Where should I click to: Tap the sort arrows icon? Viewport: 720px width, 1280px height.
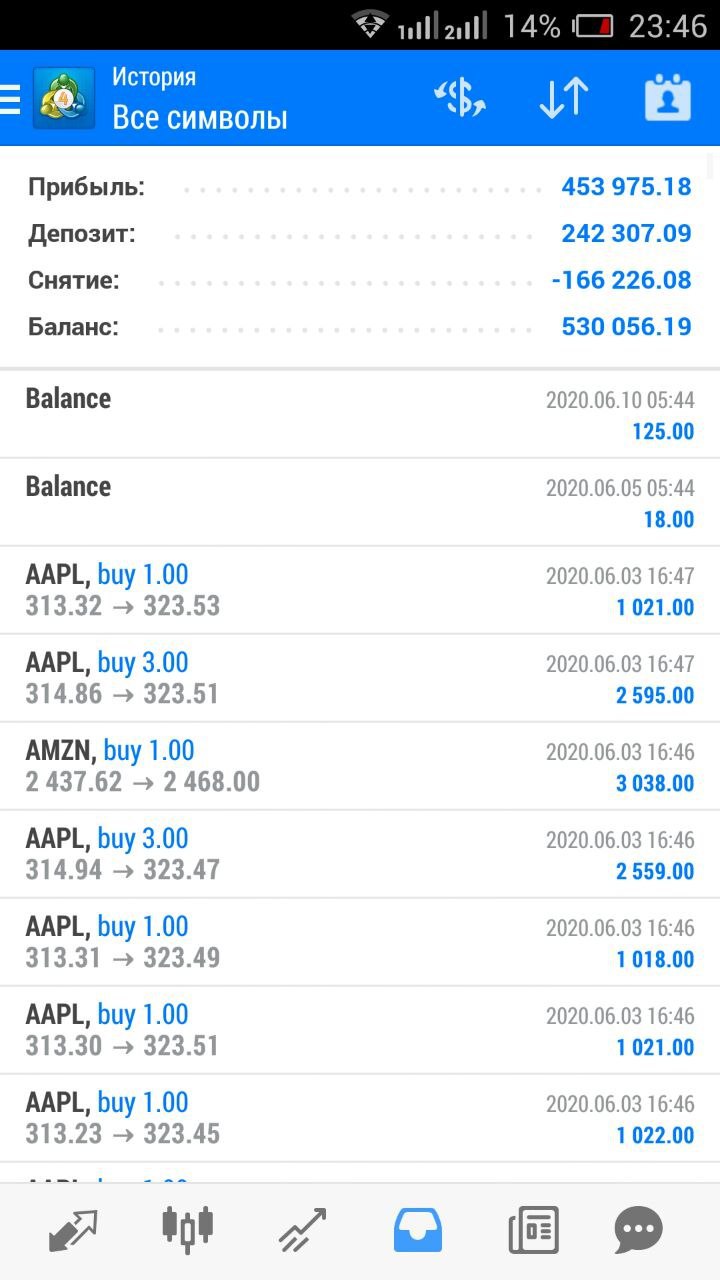[564, 98]
